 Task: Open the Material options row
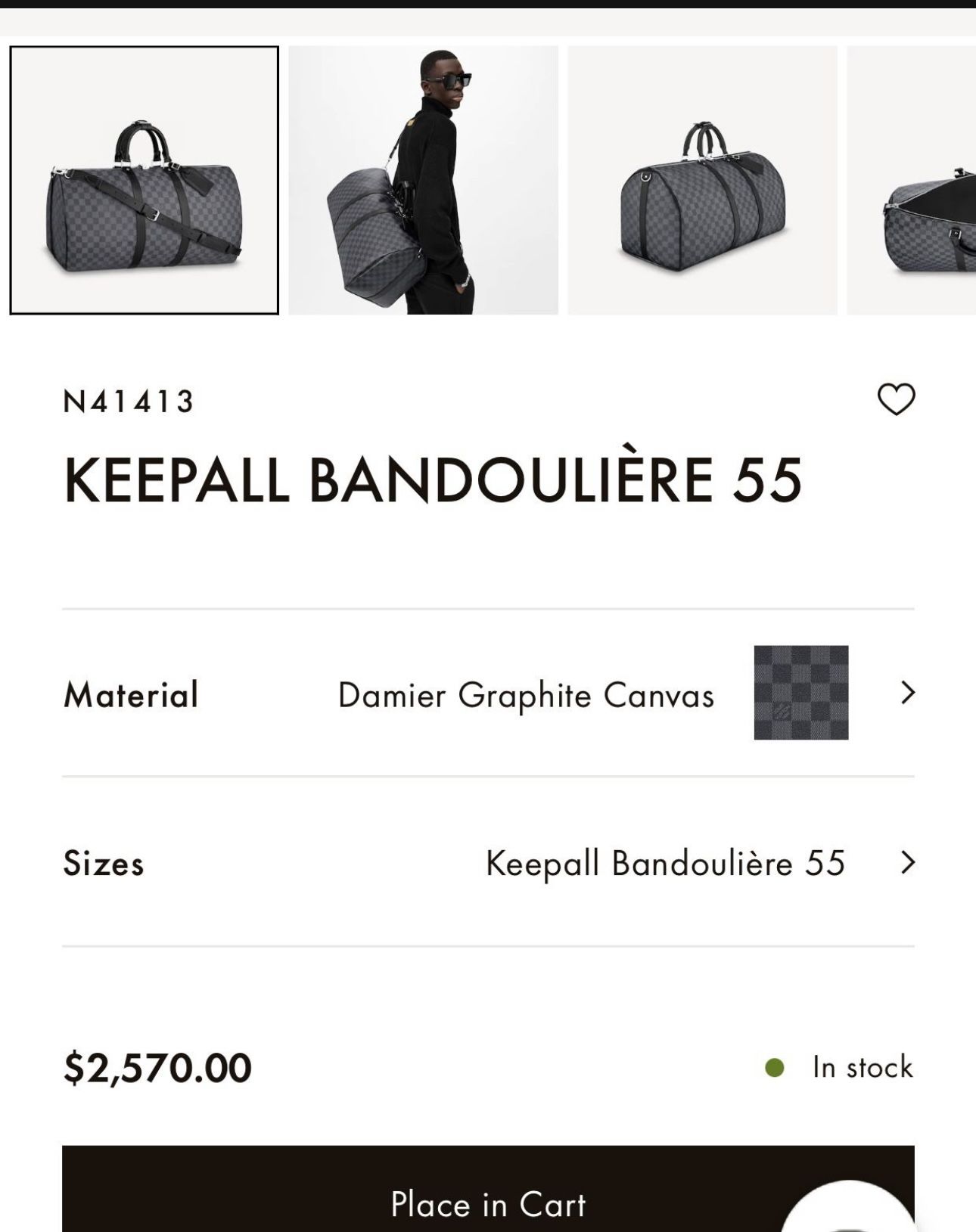[488, 693]
